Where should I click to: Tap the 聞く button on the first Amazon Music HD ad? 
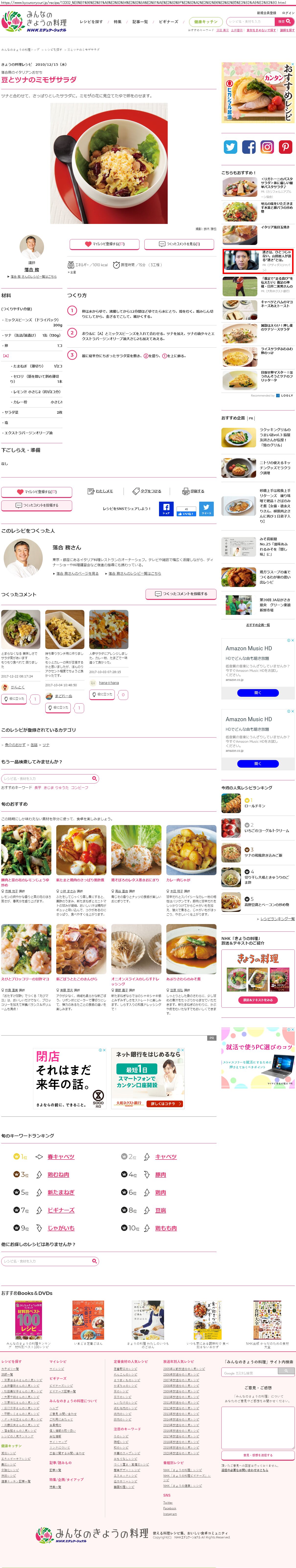click(x=258, y=693)
